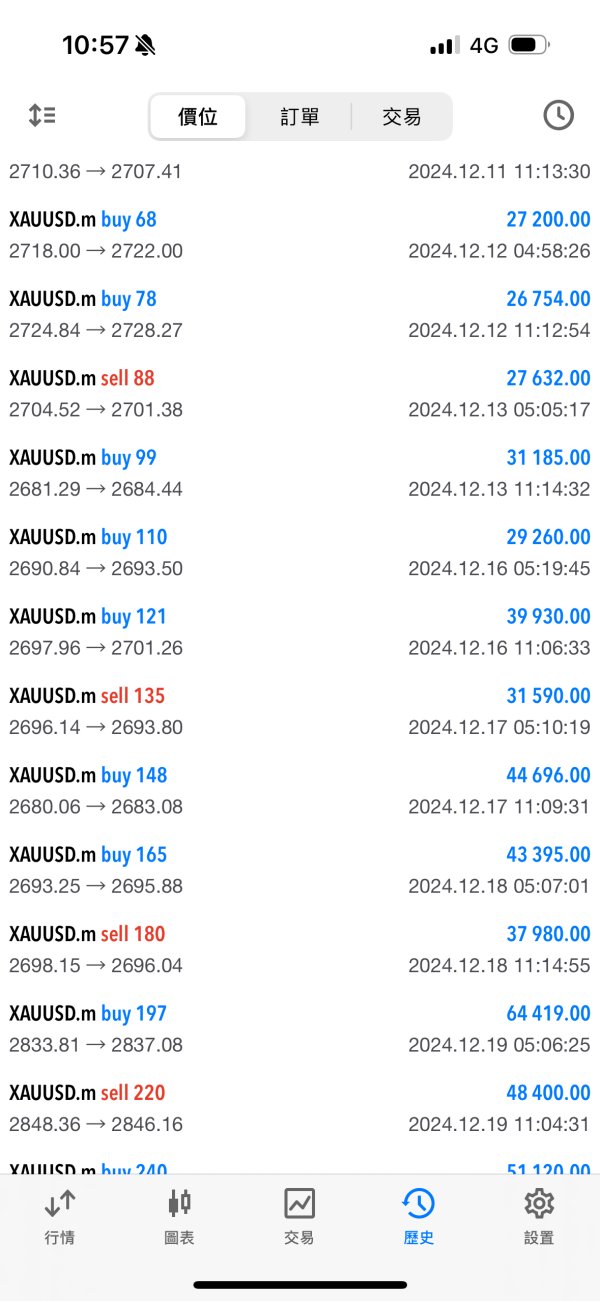Select the 價位 segment

coord(198,117)
